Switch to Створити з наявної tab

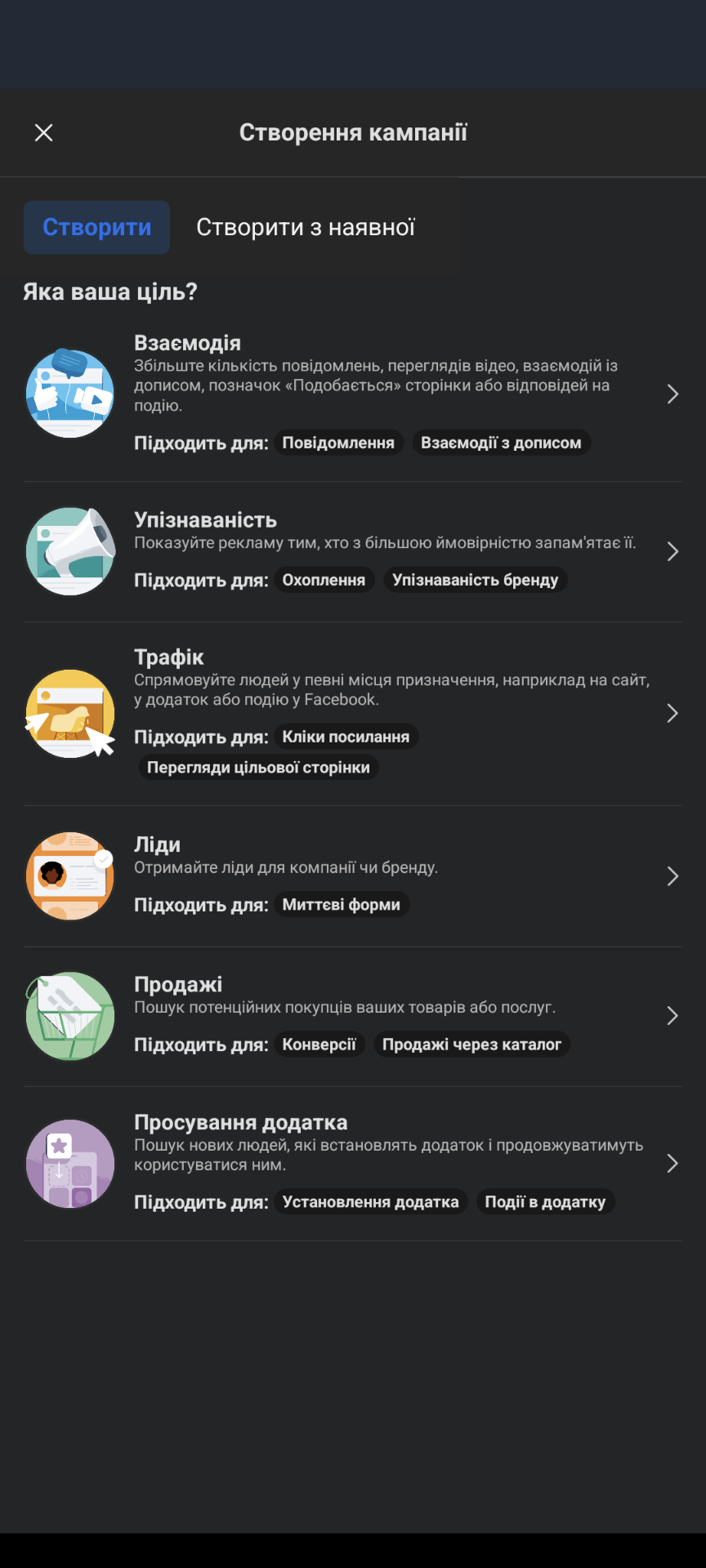(306, 227)
